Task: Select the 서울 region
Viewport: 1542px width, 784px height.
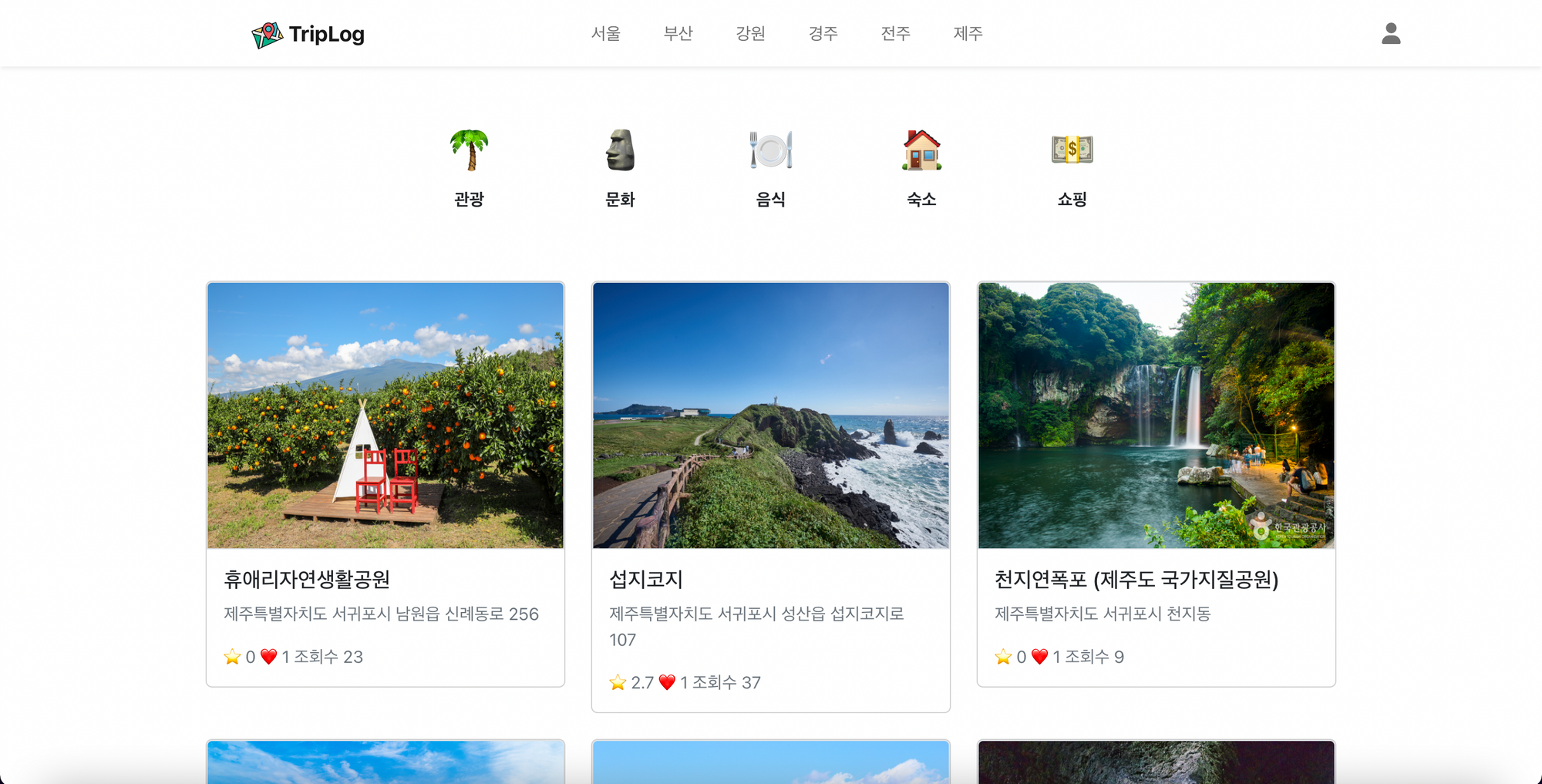Action: pos(605,33)
